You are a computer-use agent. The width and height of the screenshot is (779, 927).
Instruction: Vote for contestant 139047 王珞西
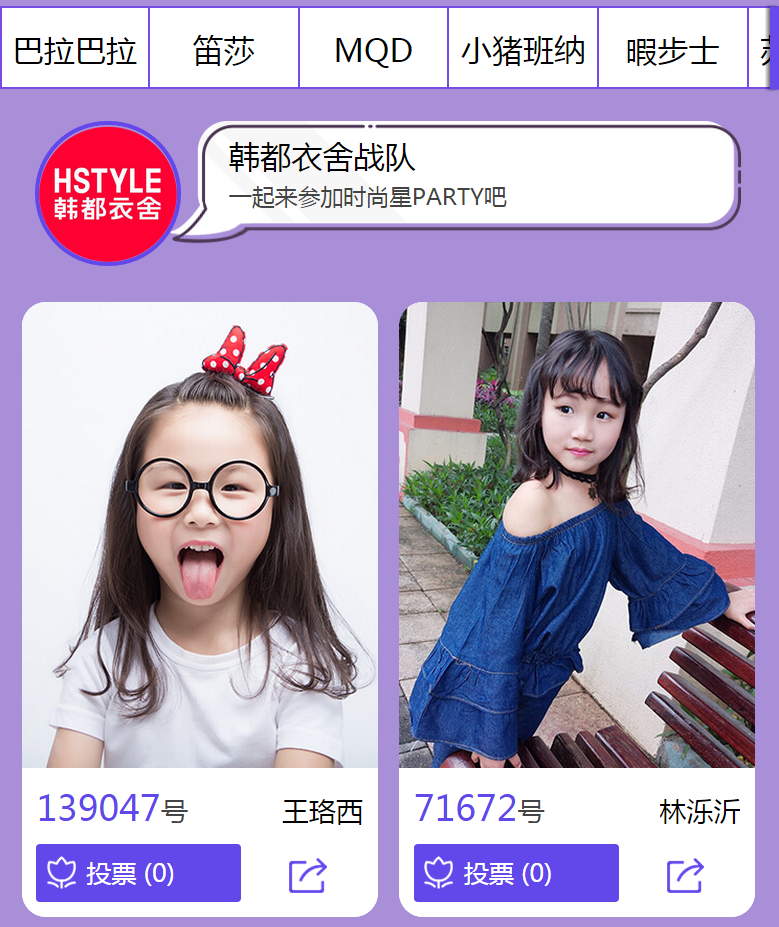(138, 873)
